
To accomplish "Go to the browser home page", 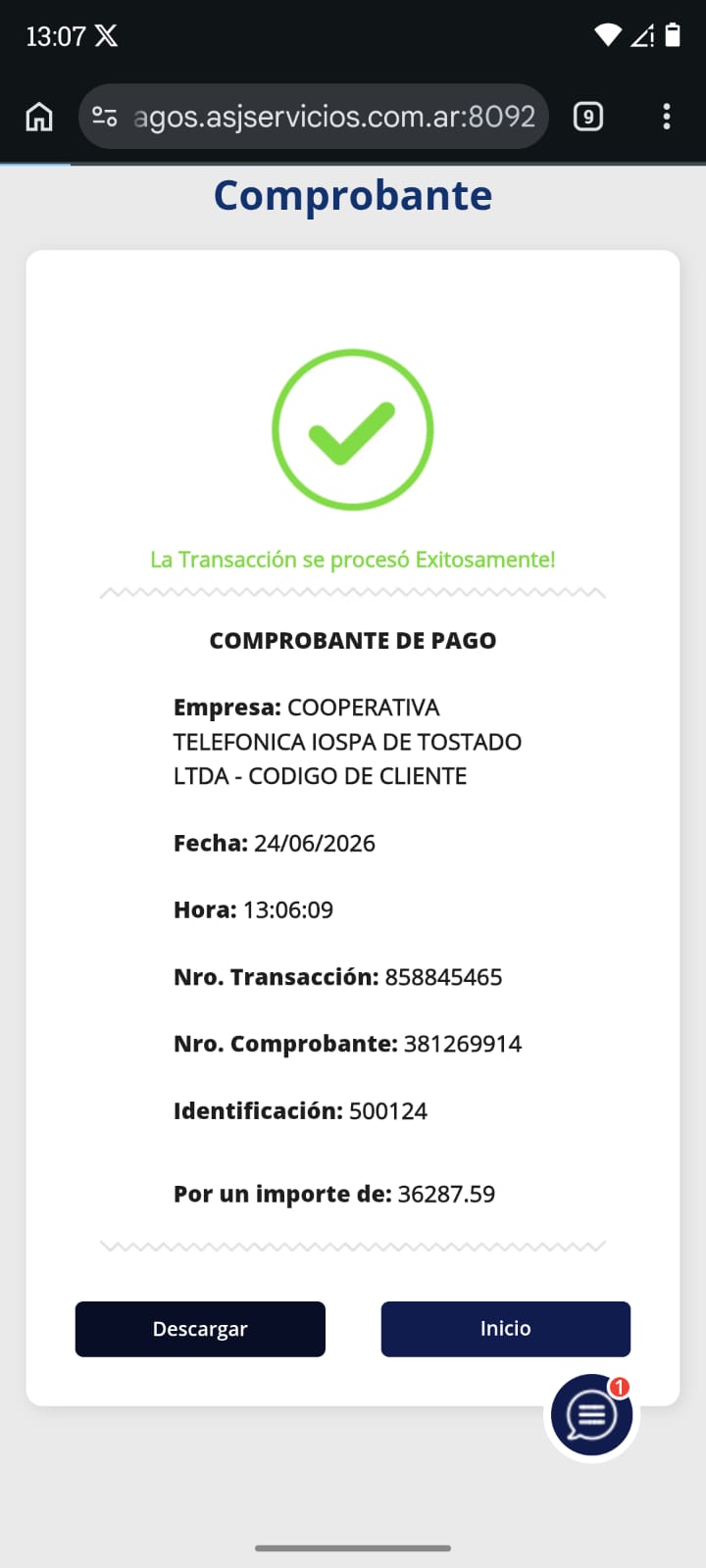I will coord(39,117).
